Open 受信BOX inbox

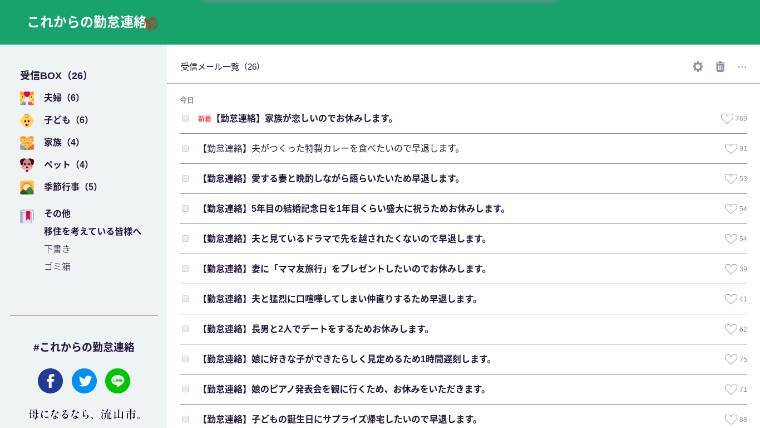point(53,76)
